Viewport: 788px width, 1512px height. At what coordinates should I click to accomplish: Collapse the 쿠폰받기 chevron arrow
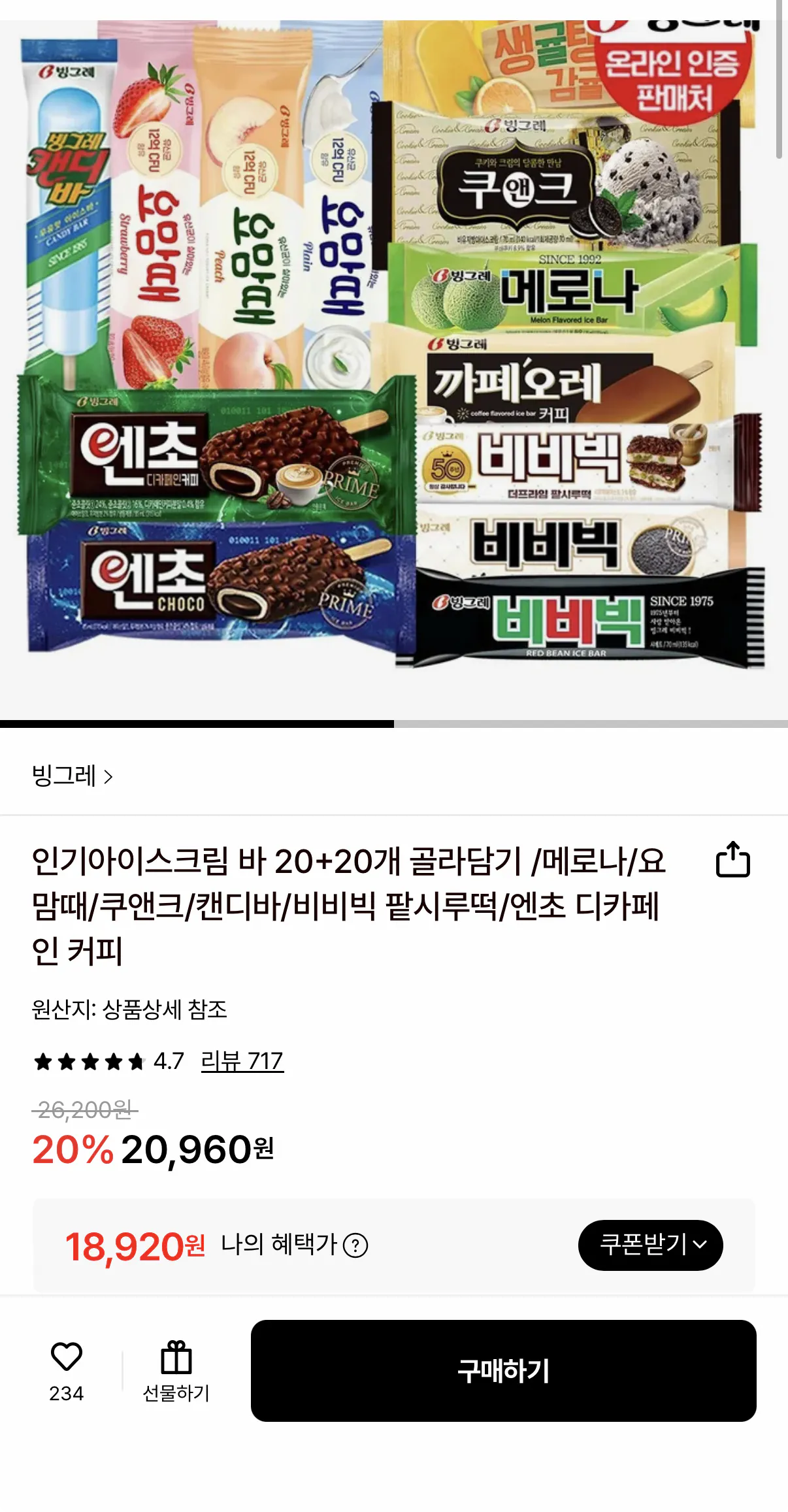(700, 1244)
